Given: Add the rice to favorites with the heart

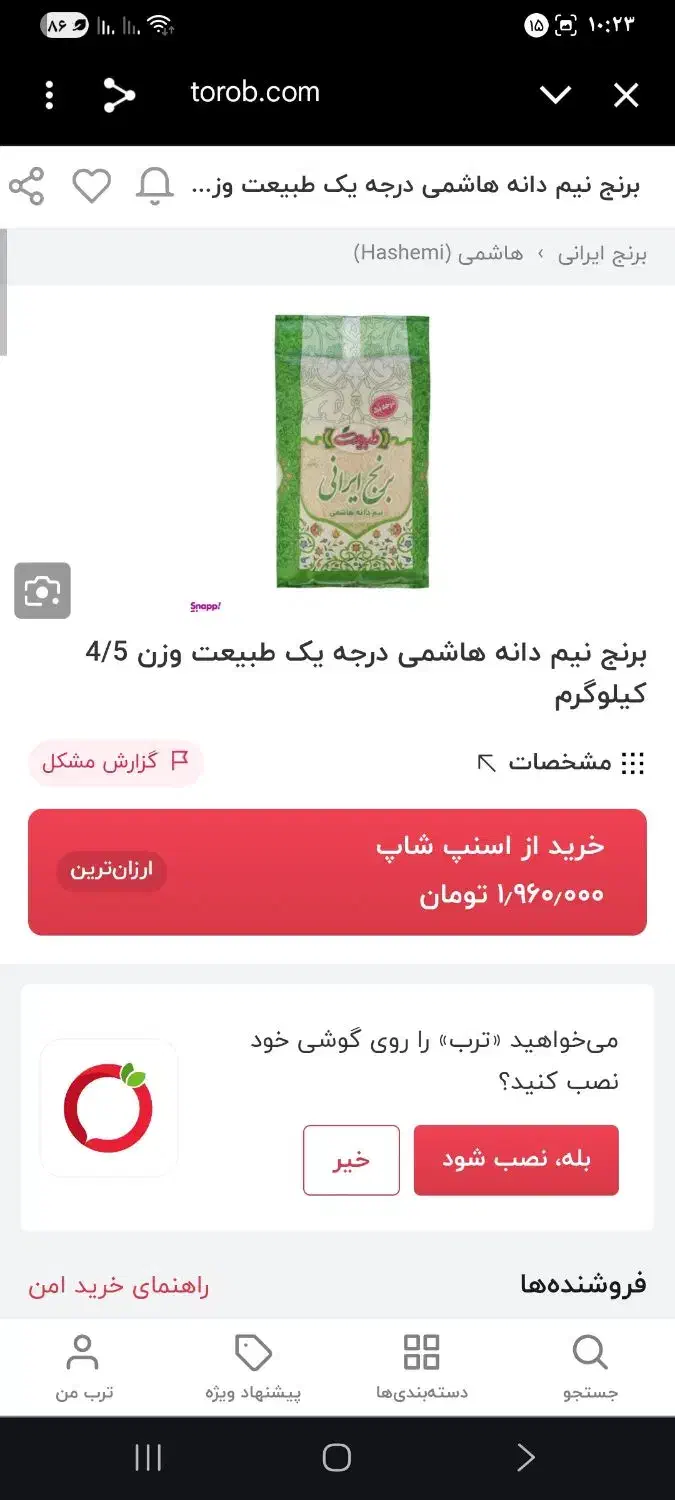Looking at the screenshot, I should (91, 186).
